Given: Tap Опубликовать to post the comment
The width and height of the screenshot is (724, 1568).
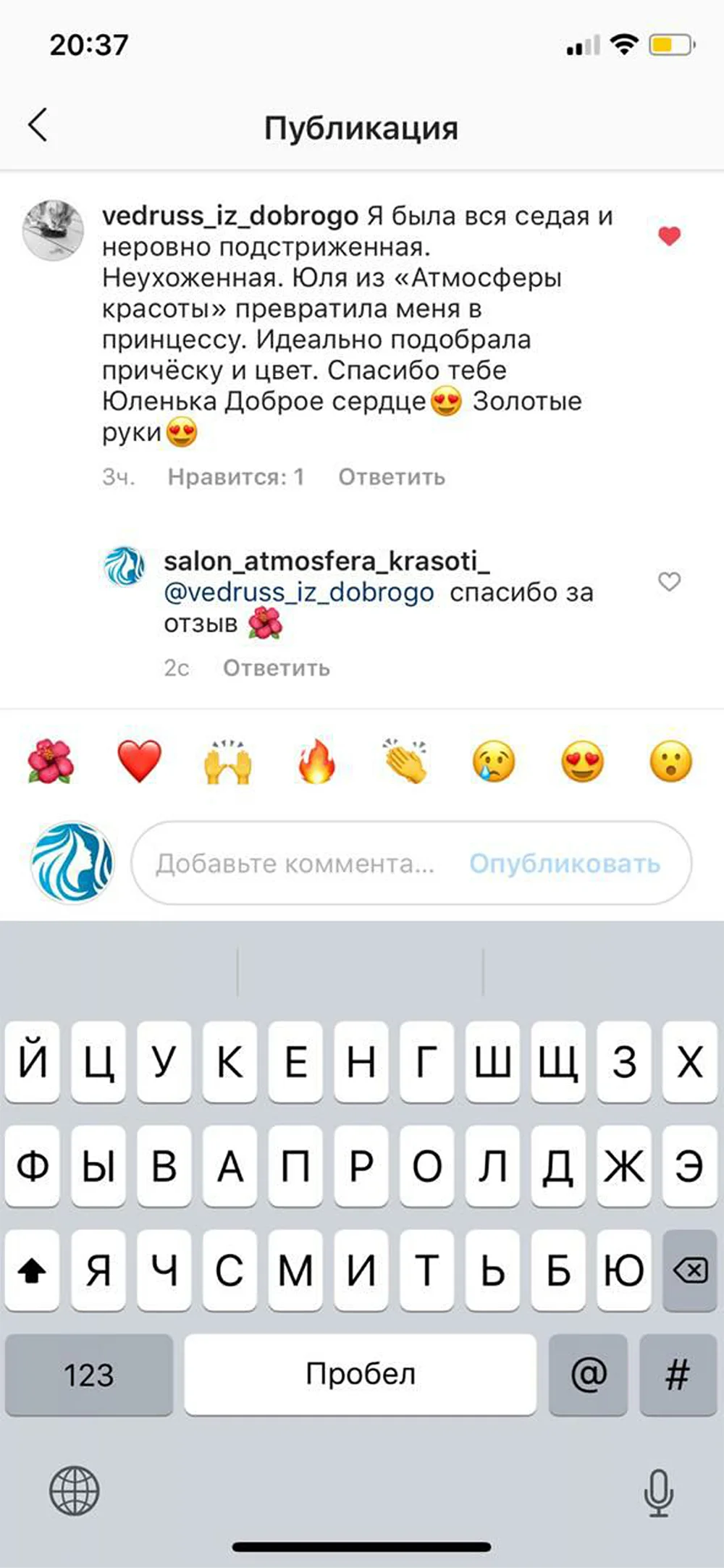Looking at the screenshot, I should click(x=565, y=864).
